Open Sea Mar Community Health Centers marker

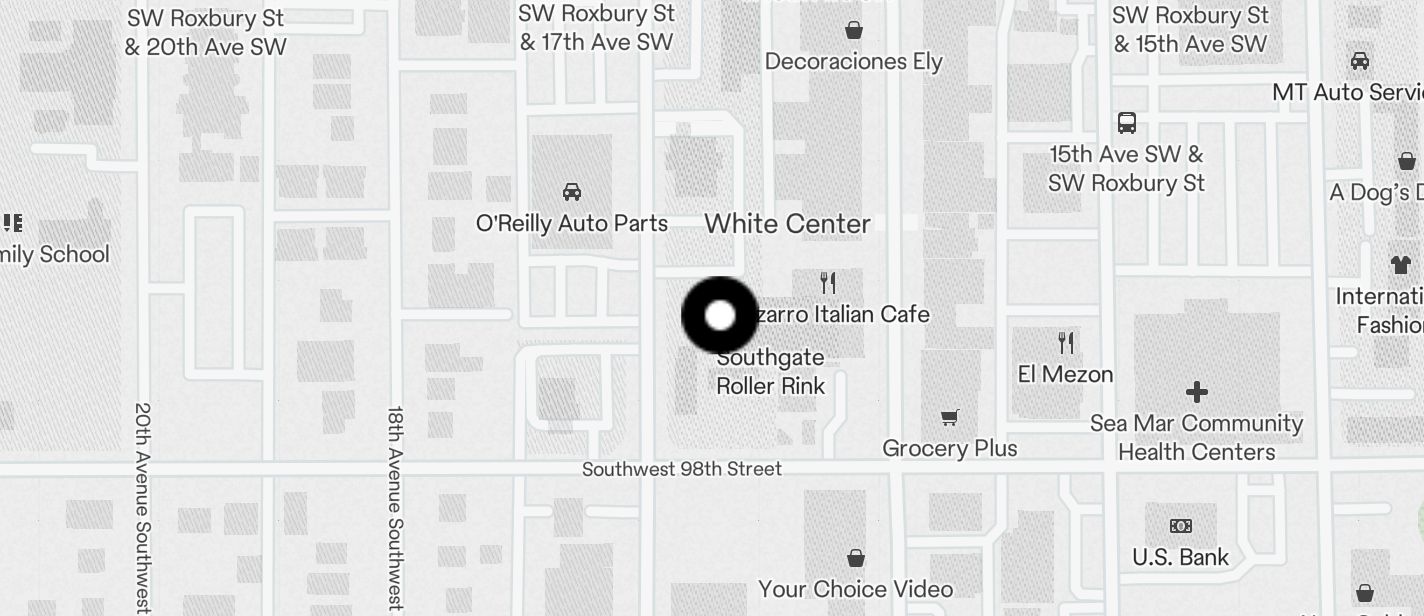[1196, 392]
